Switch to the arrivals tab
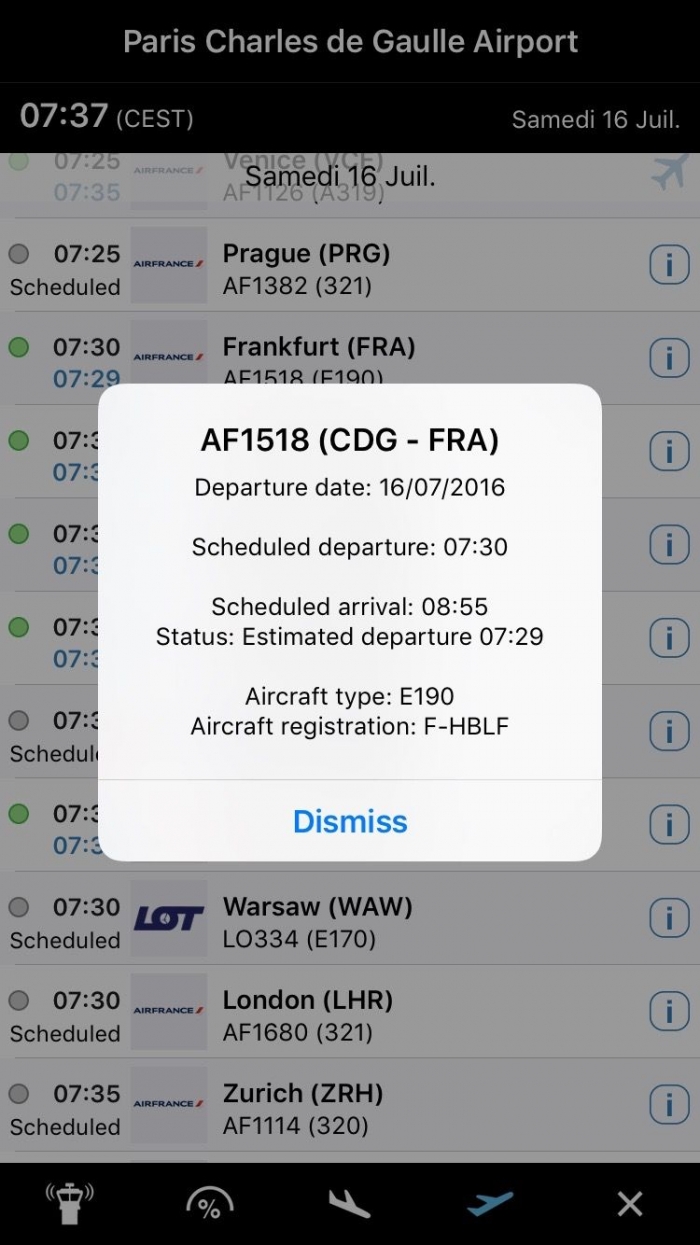This screenshot has height=1245, width=700. (350, 1203)
